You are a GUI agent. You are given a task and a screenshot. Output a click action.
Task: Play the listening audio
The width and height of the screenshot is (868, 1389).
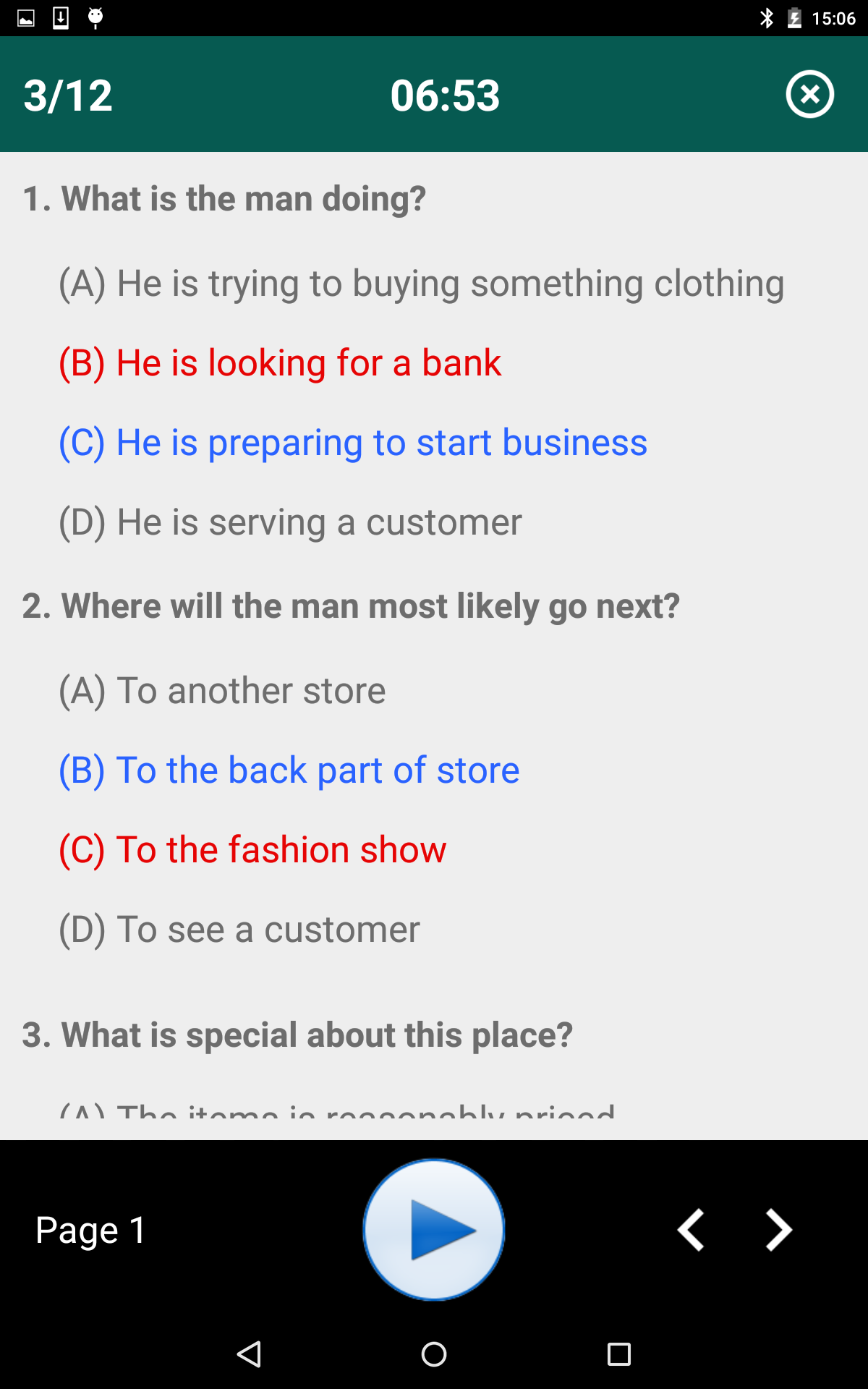433,1229
